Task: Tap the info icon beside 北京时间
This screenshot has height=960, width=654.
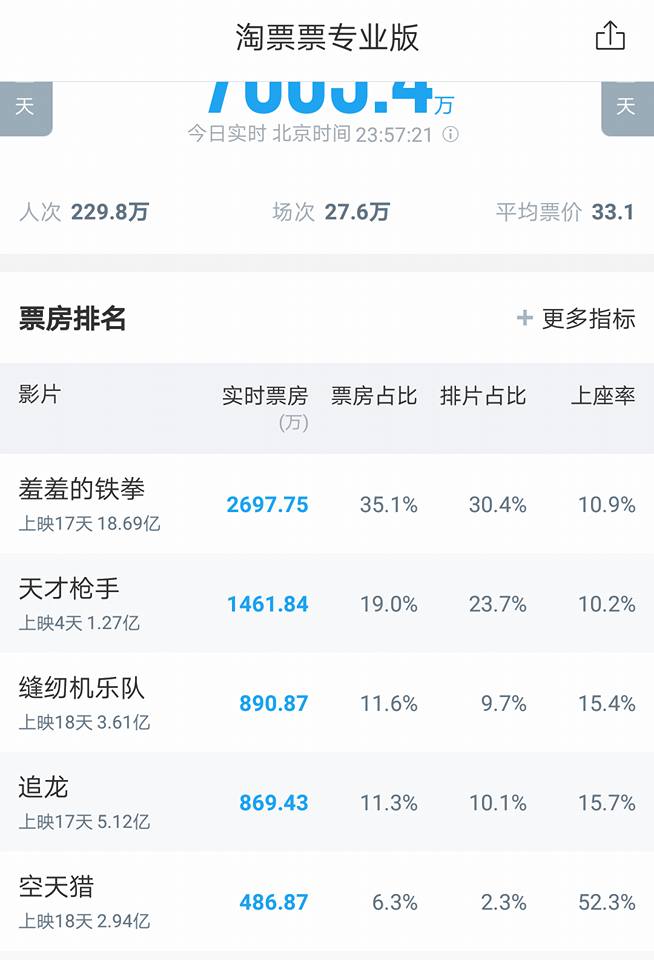Action: tap(450, 134)
